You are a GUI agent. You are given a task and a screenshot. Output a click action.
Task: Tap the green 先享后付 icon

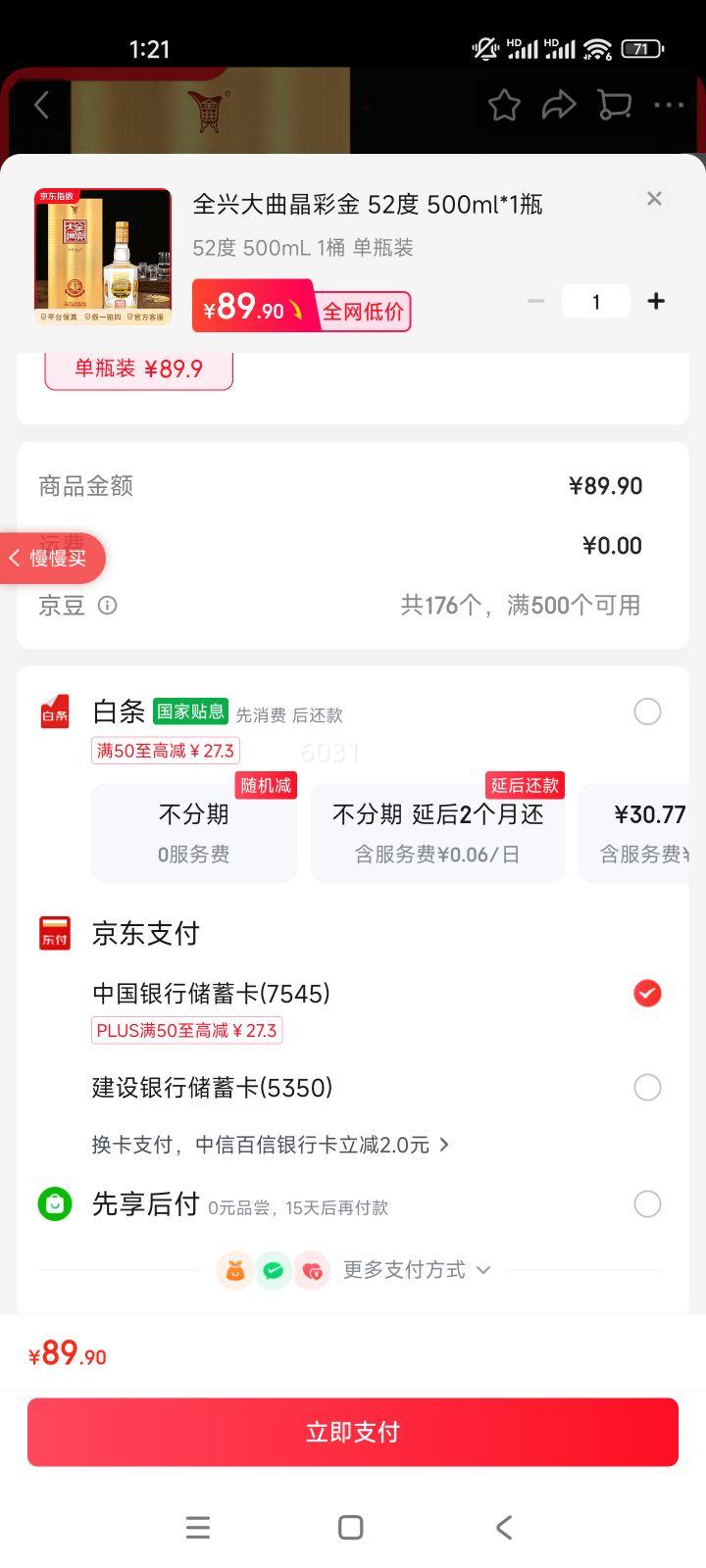click(55, 1203)
